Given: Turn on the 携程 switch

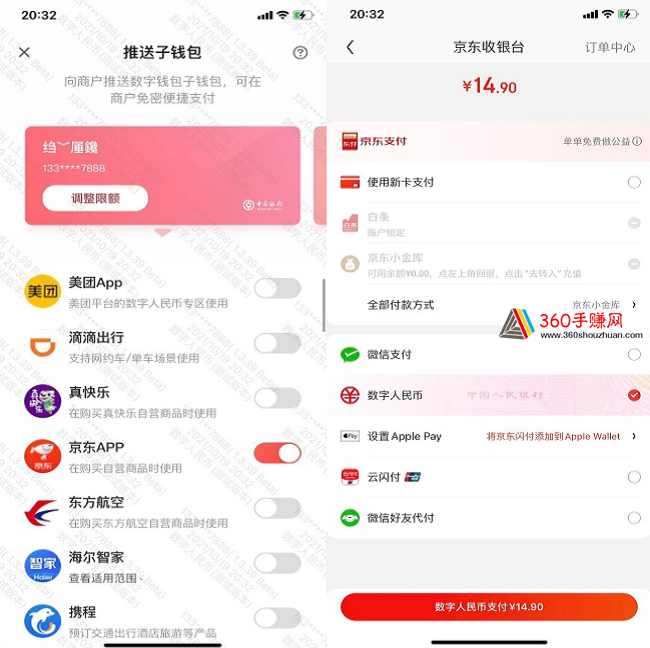Looking at the screenshot, I should coord(277,618).
